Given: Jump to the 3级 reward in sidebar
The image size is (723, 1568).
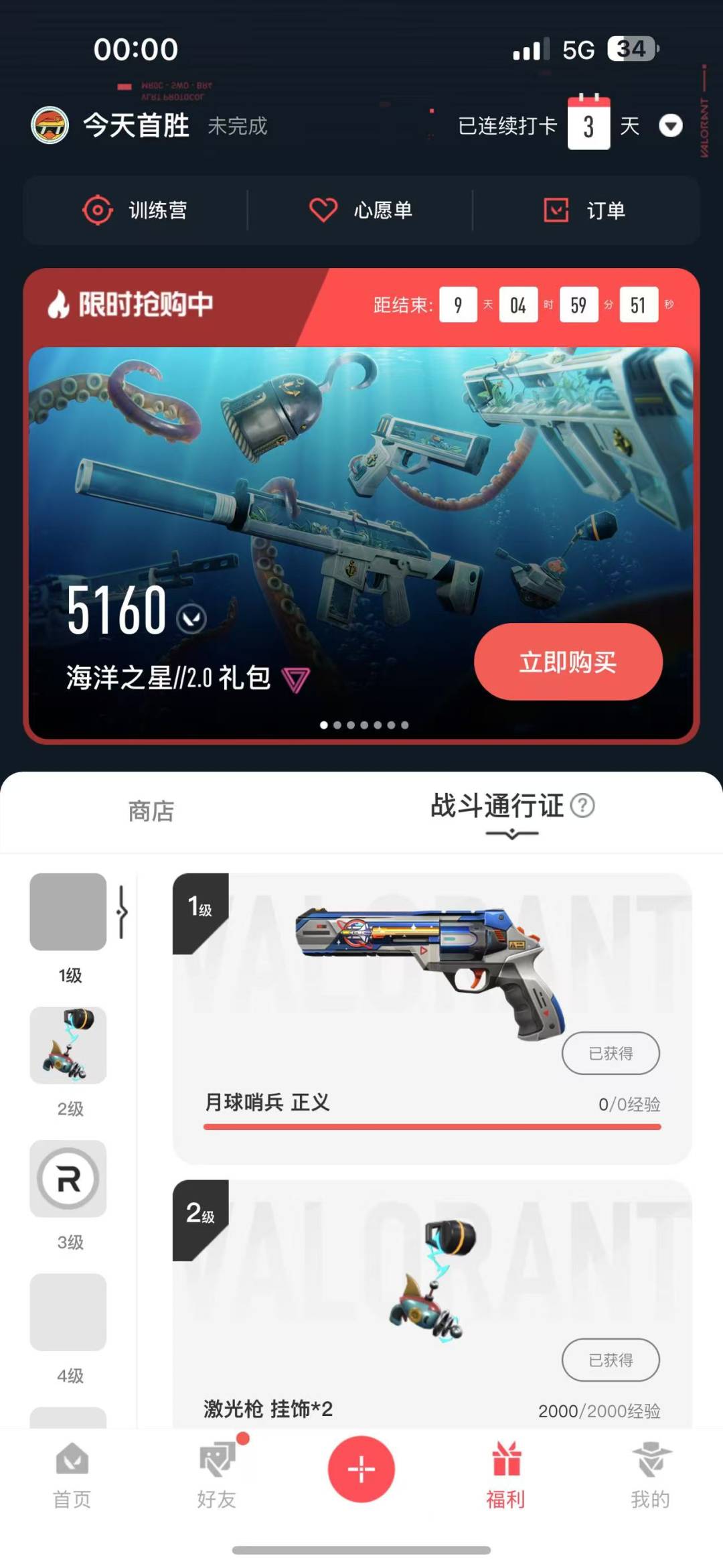Looking at the screenshot, I should coord(68,1179).
